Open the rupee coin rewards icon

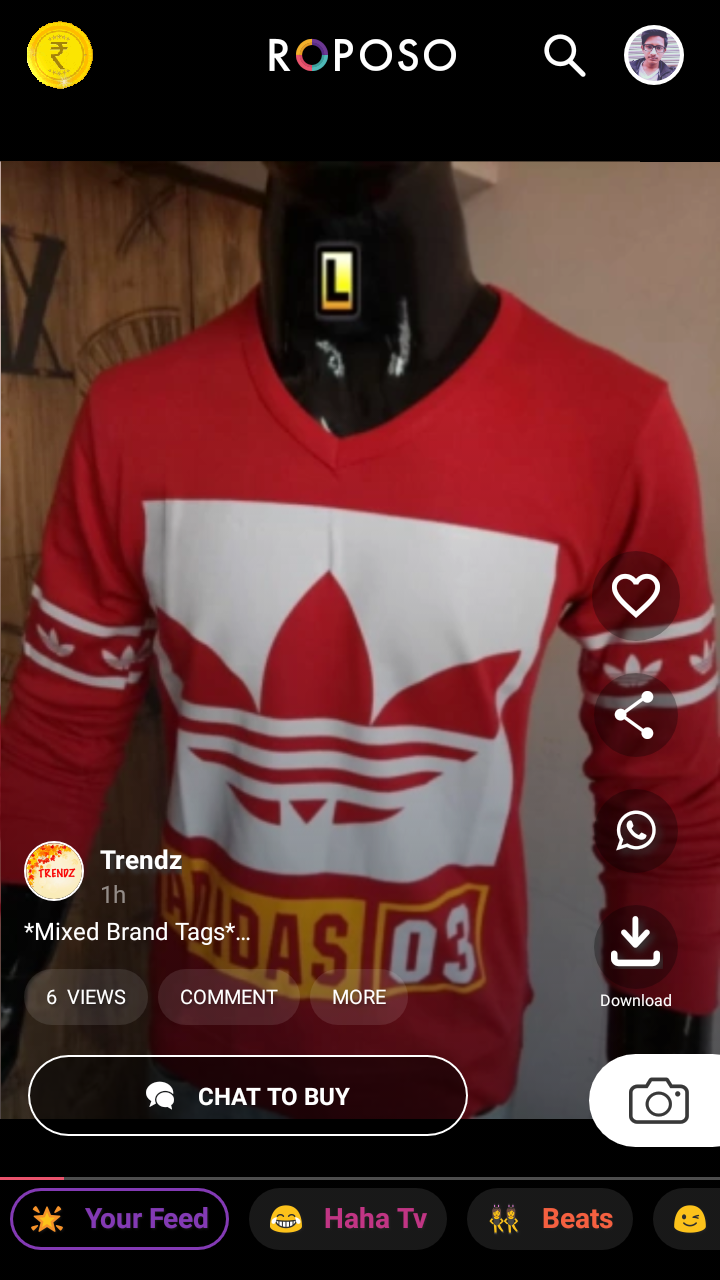[60, 55]
